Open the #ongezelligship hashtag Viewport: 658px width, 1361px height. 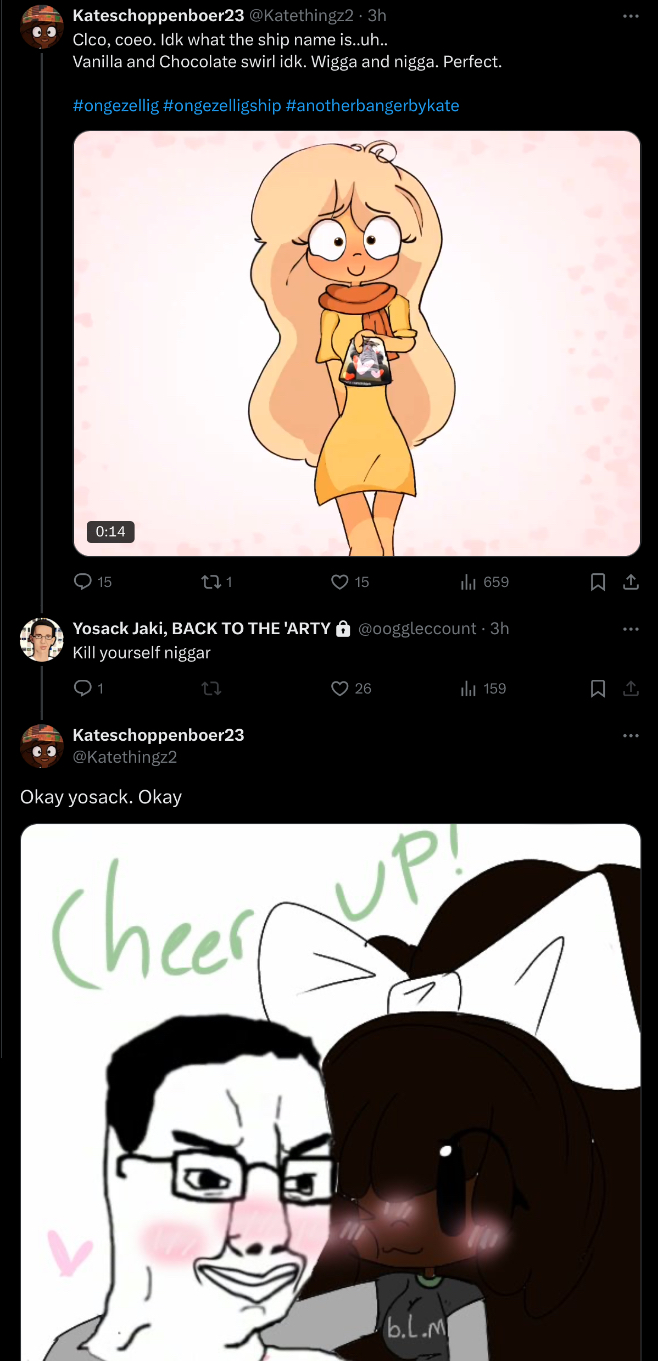coord(222,105)
